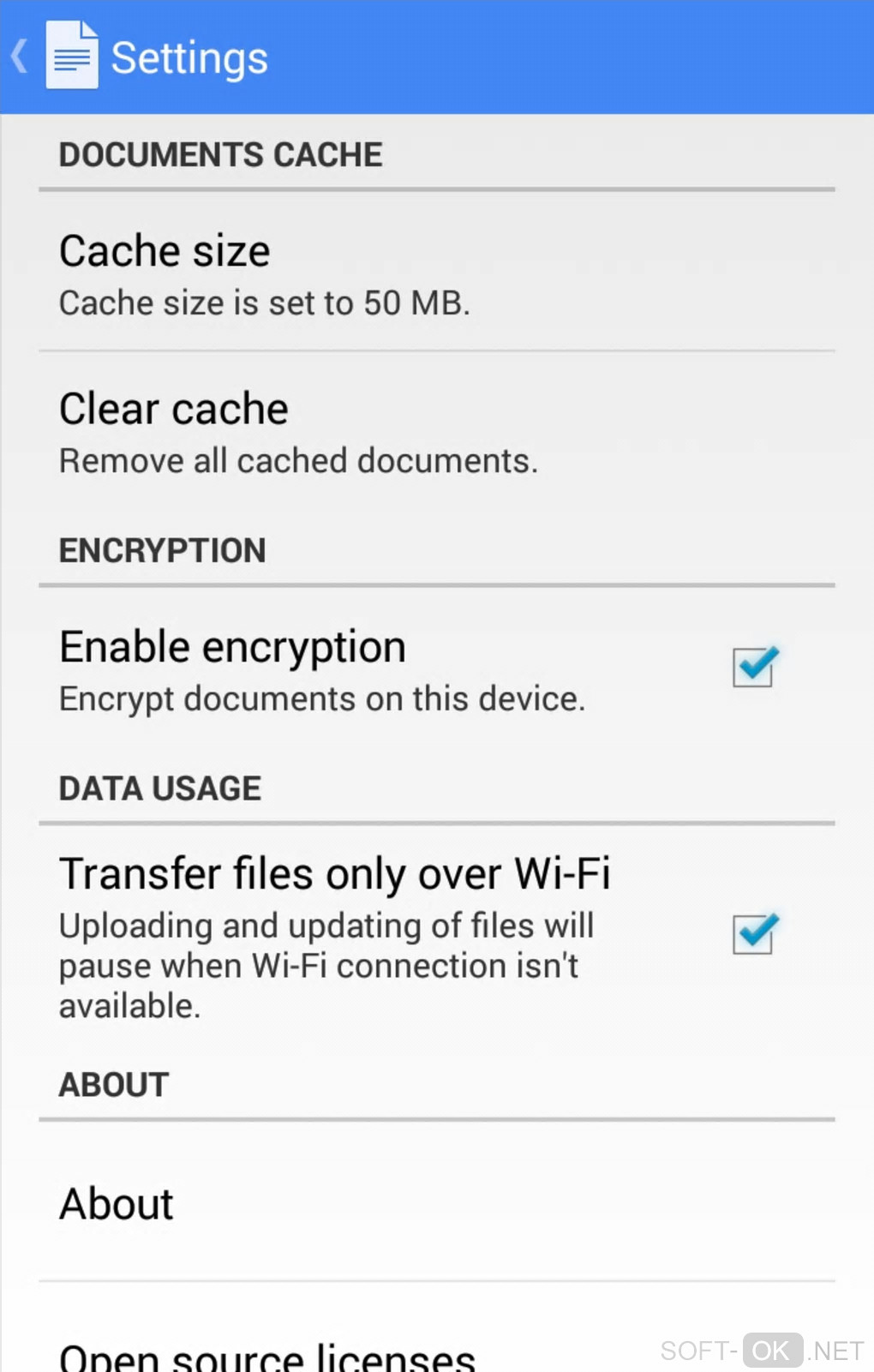This screenshot has height=1372, width=874.
Task: Disable Transfer files only over Wi-Fi
Action: pos(754,934)
